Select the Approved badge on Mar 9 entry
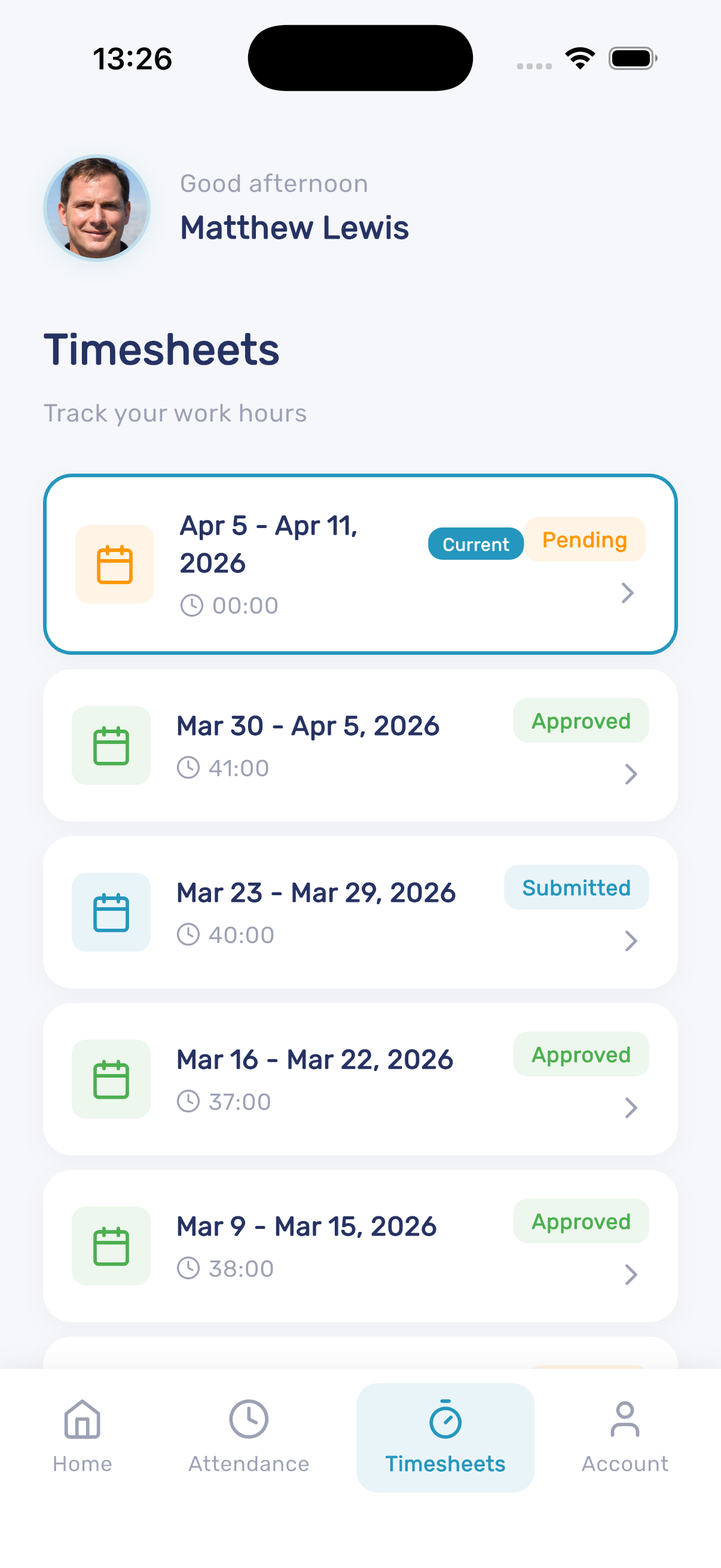 581,1221
